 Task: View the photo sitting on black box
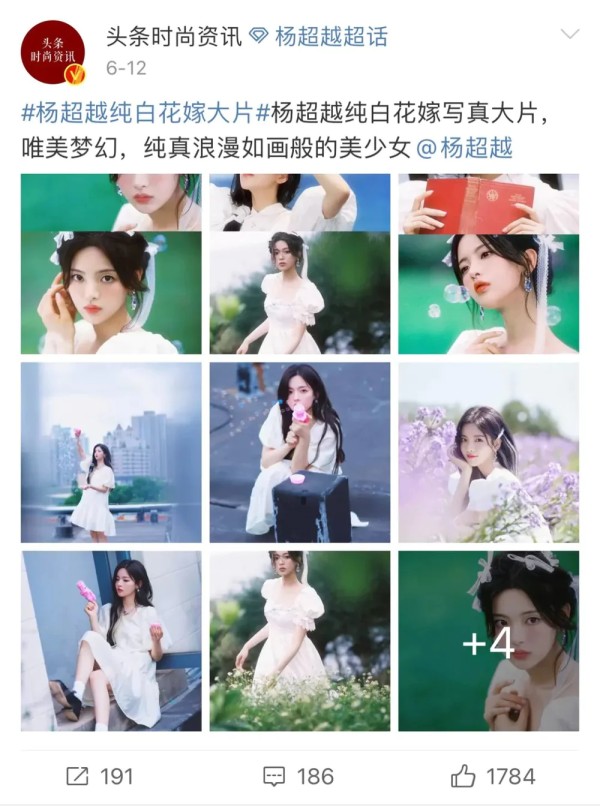point(299,452)
